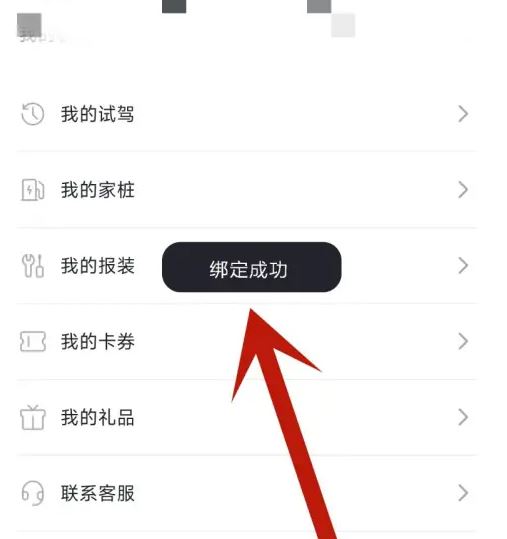The height and width of the screenshot is (539, 507).
Task: Open 我的礼品 gifts row
Action: click(246, 418)
